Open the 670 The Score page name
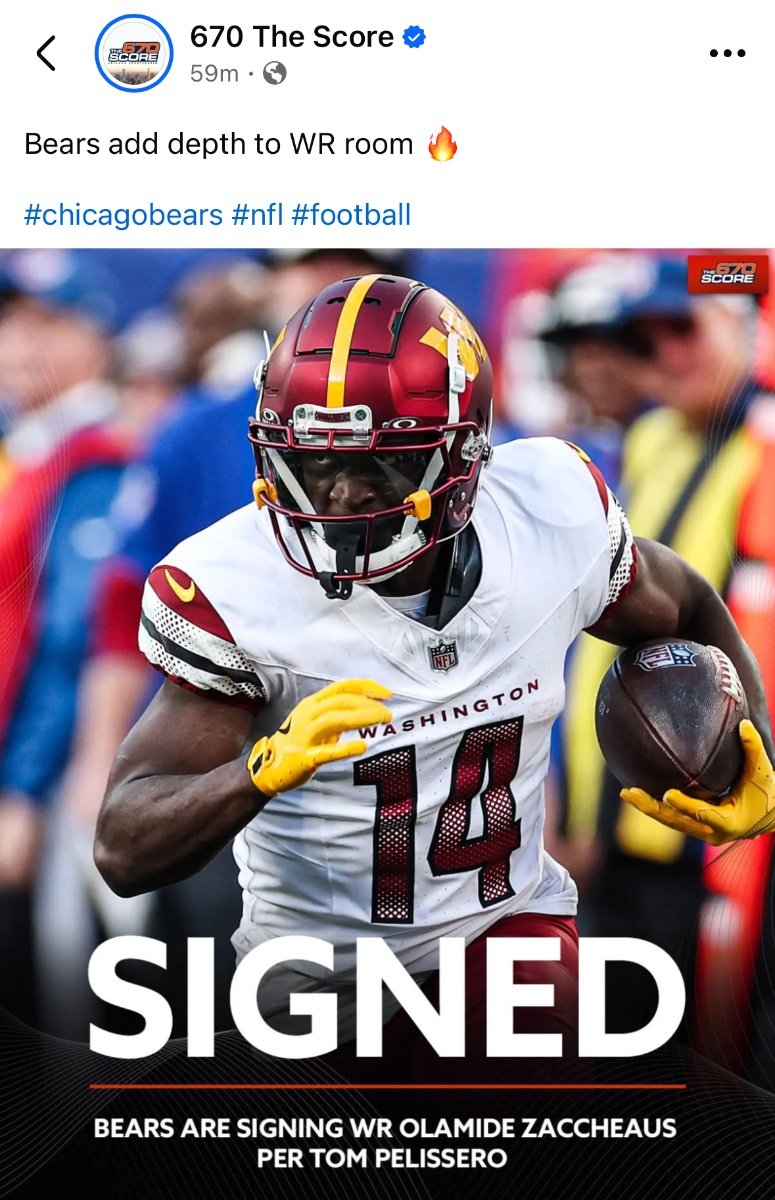 pyautogui.click(x=291, y=37)
